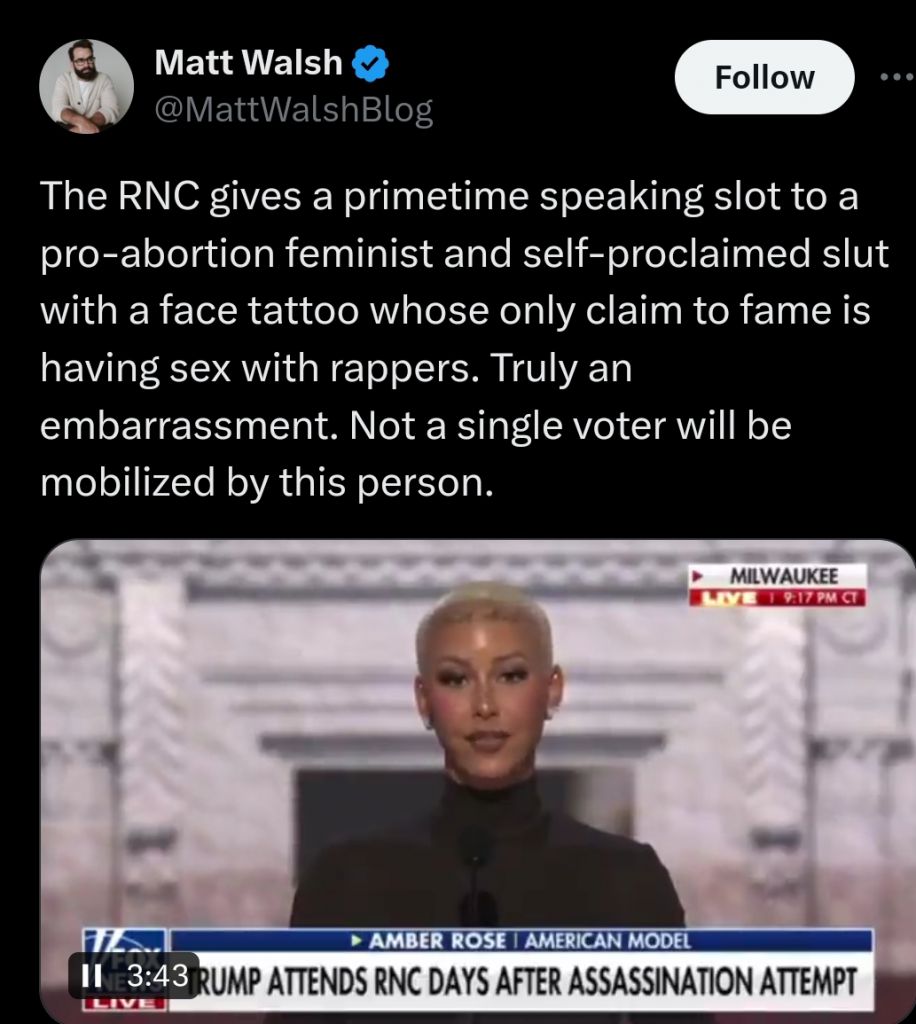Follow Matt Walsh's account
Screen dimensions: 916x1024
coord(764,78)
